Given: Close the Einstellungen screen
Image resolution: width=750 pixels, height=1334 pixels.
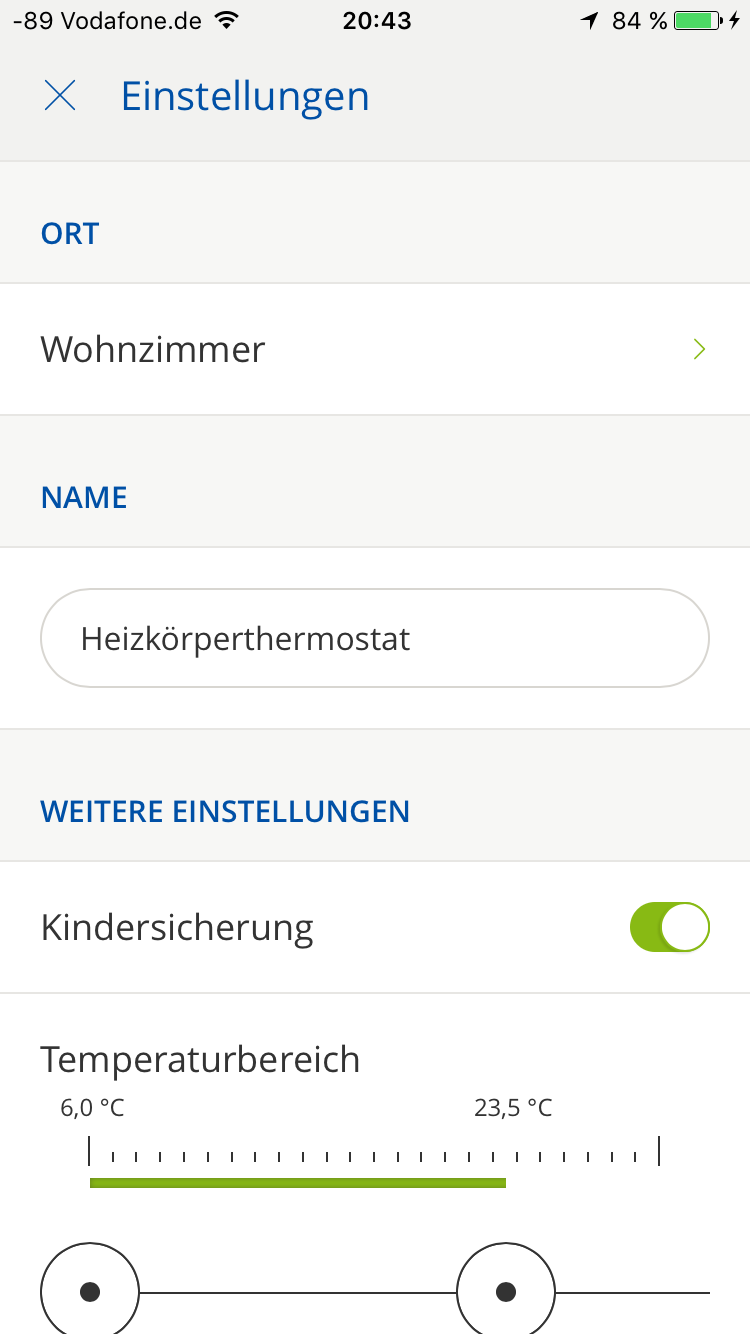Looking at the screenshot, I should [x=60, y=96].
